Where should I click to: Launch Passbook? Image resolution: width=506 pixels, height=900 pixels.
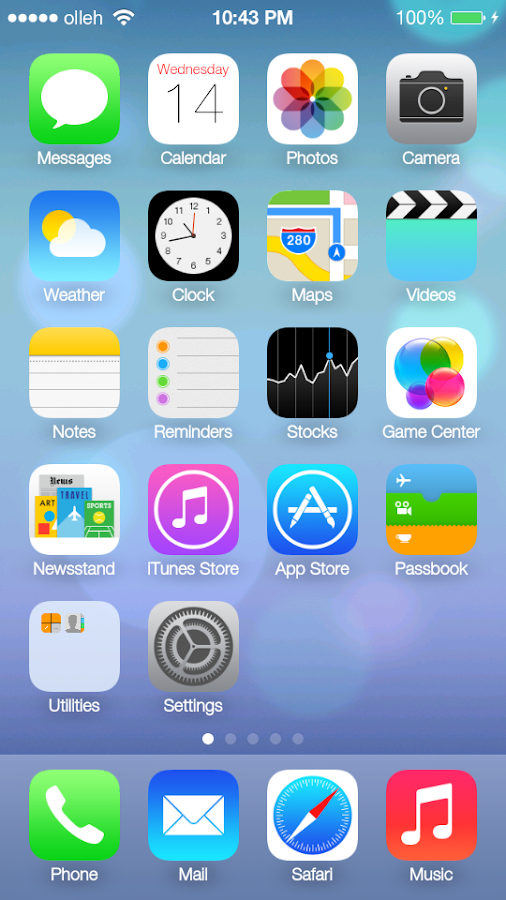[x=431, y=510]
